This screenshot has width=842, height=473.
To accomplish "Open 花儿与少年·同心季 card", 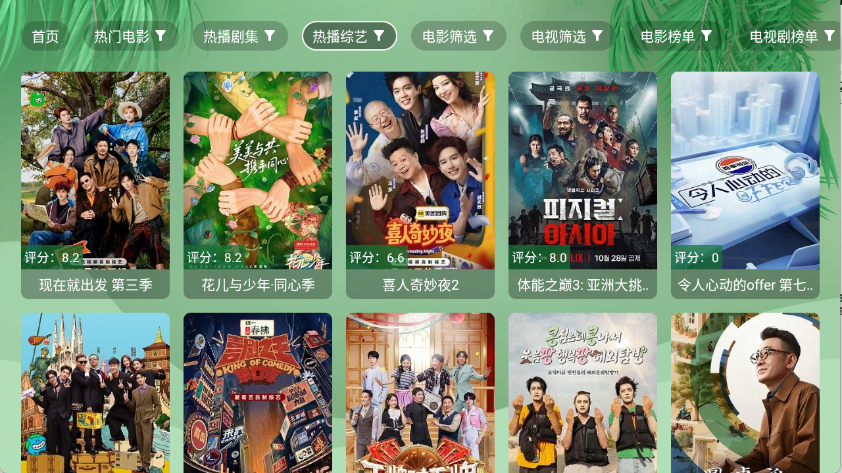I will (x=258, y=180).
